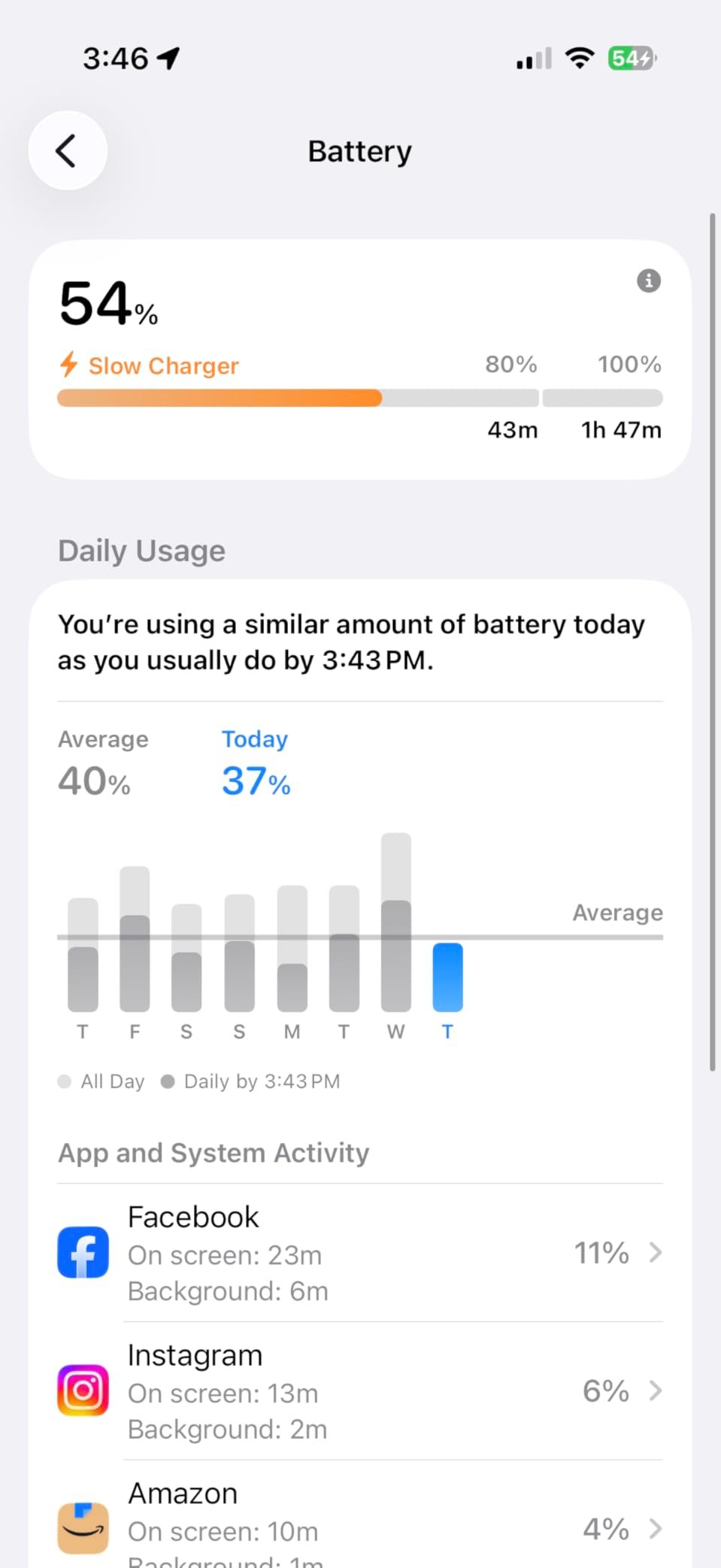Go back using the back arrow

68,150
